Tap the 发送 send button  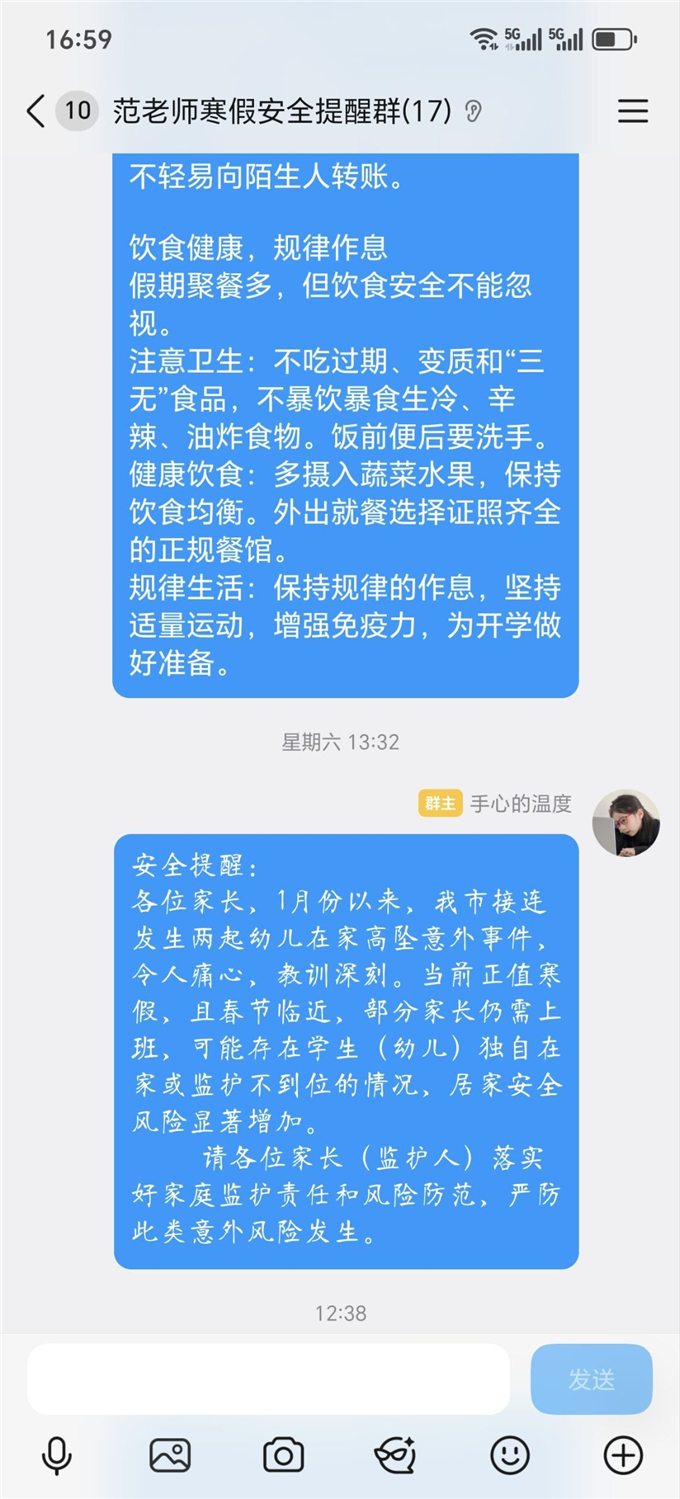click(591, 1379)
